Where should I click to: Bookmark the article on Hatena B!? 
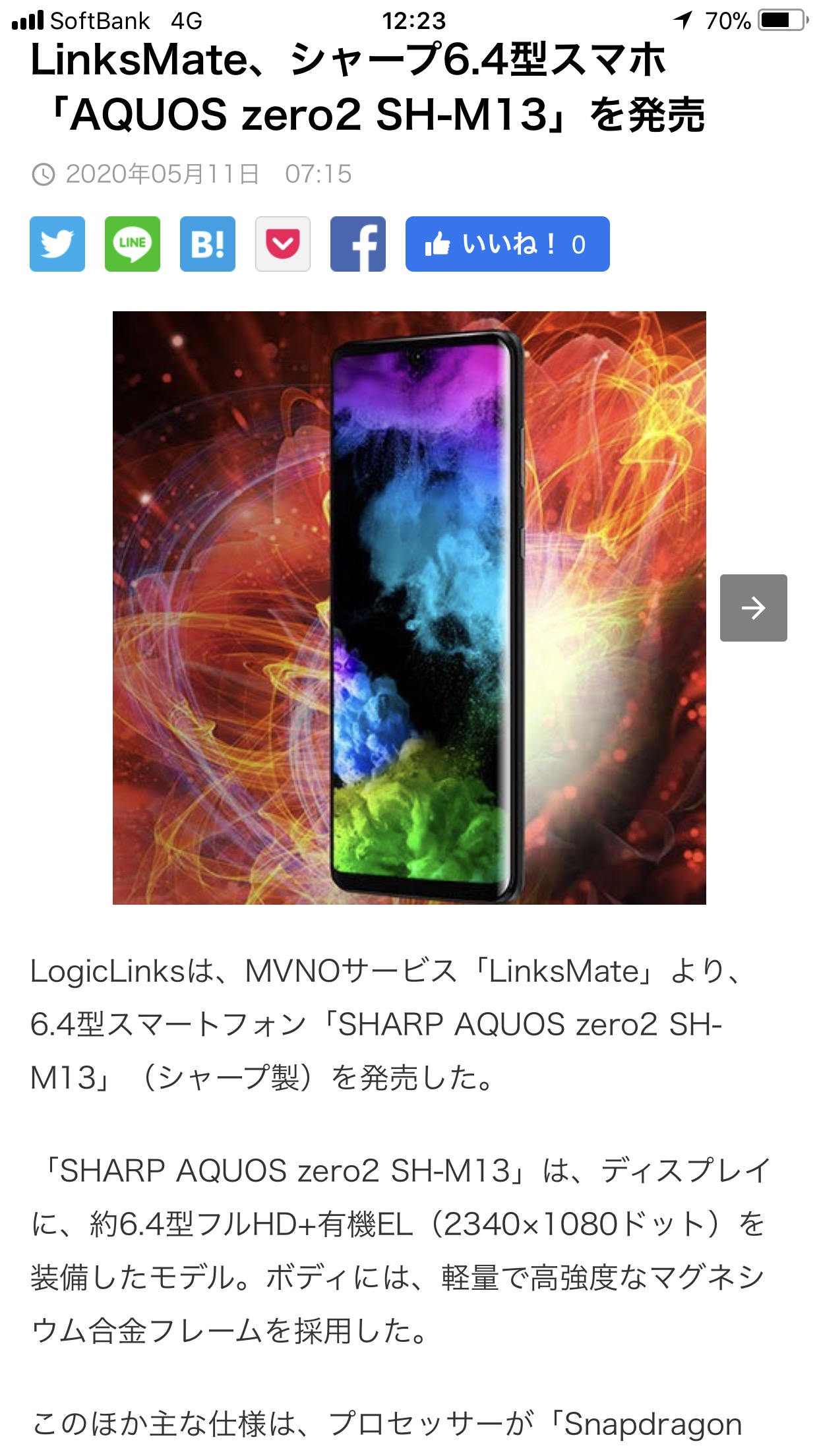point(208,244)
